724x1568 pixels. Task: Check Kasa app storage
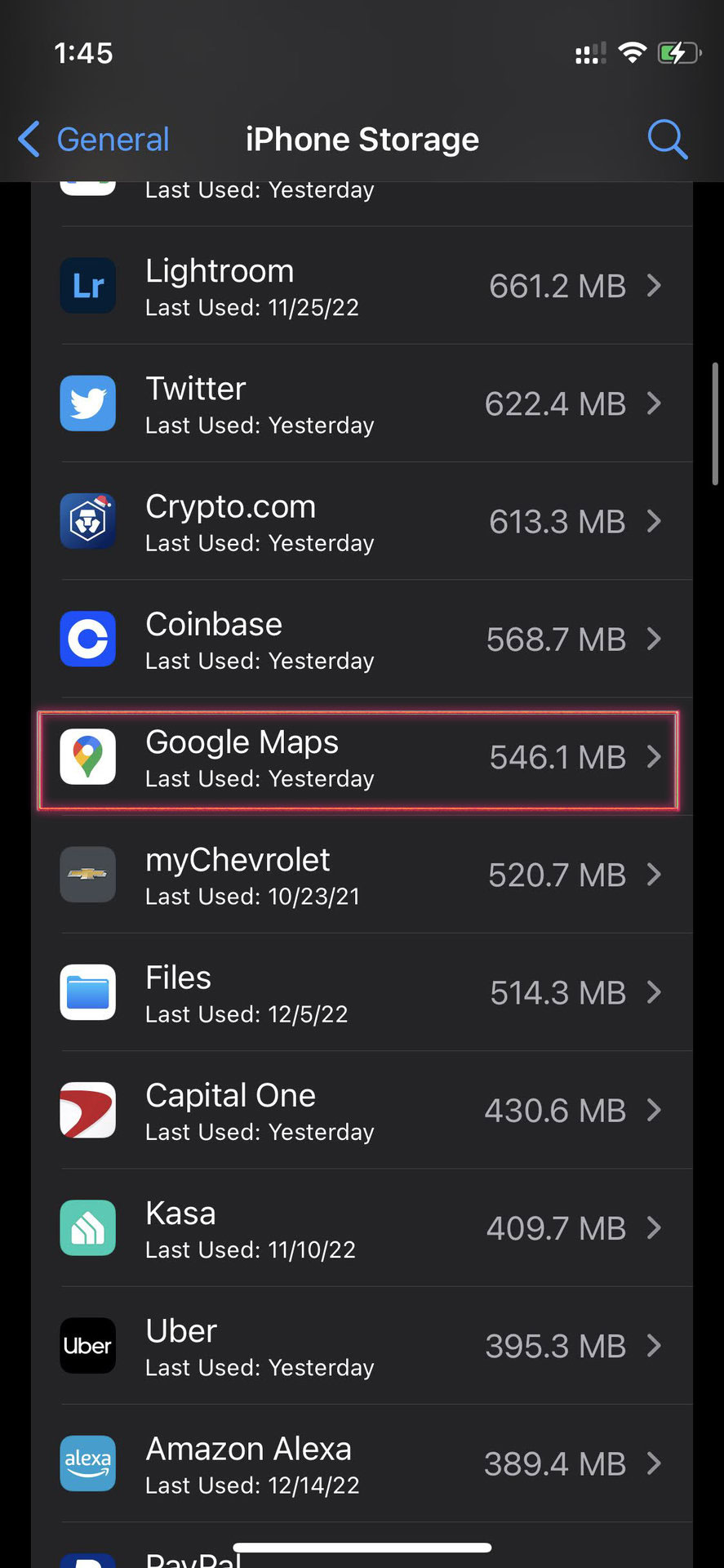tap(362, 1228)
